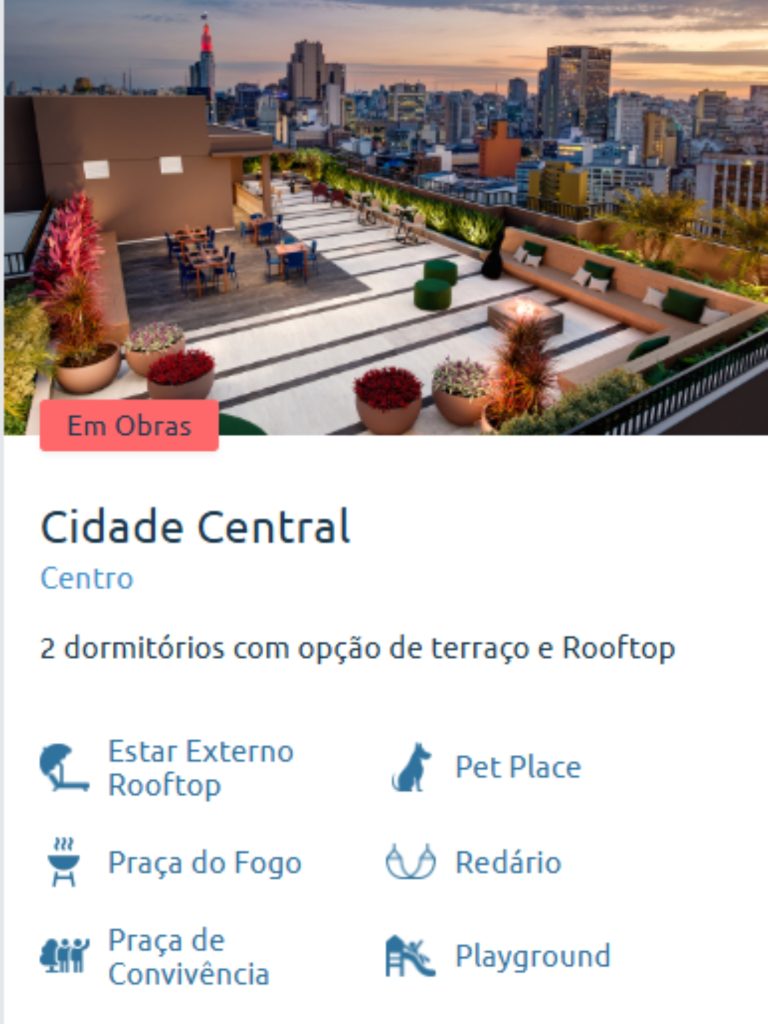
Task: Select the barbecue icon beside Praça do Fogo
Action: [62, 861]
